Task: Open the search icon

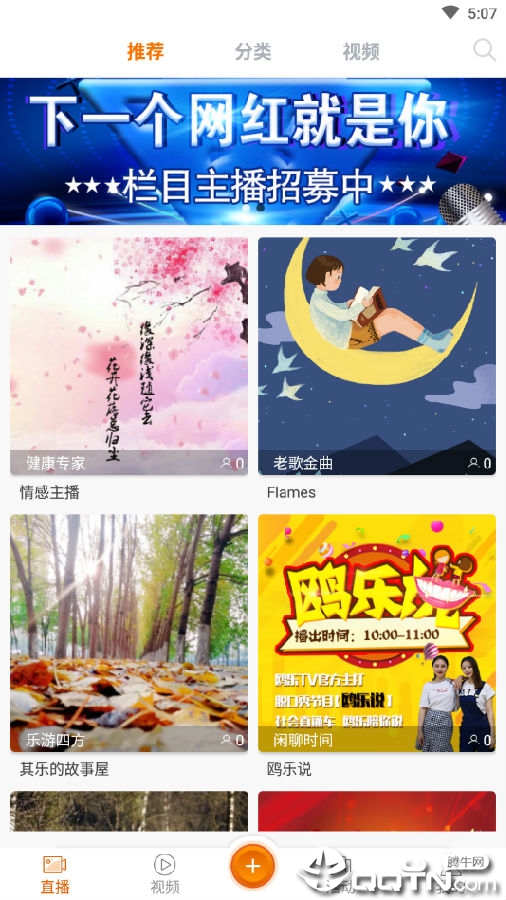Action: (x=484, y=51)
